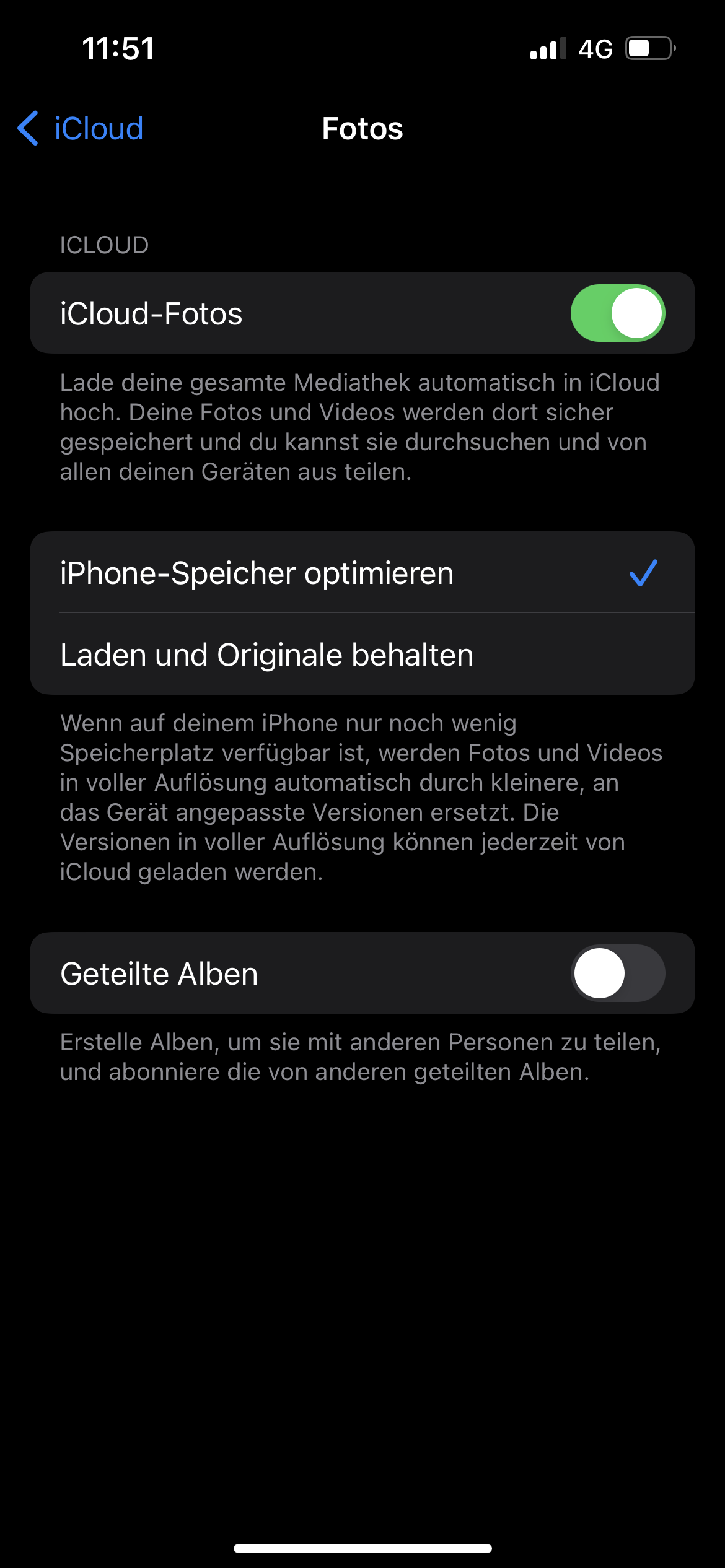Choose Laden und Originale behalten

point(362,655)
